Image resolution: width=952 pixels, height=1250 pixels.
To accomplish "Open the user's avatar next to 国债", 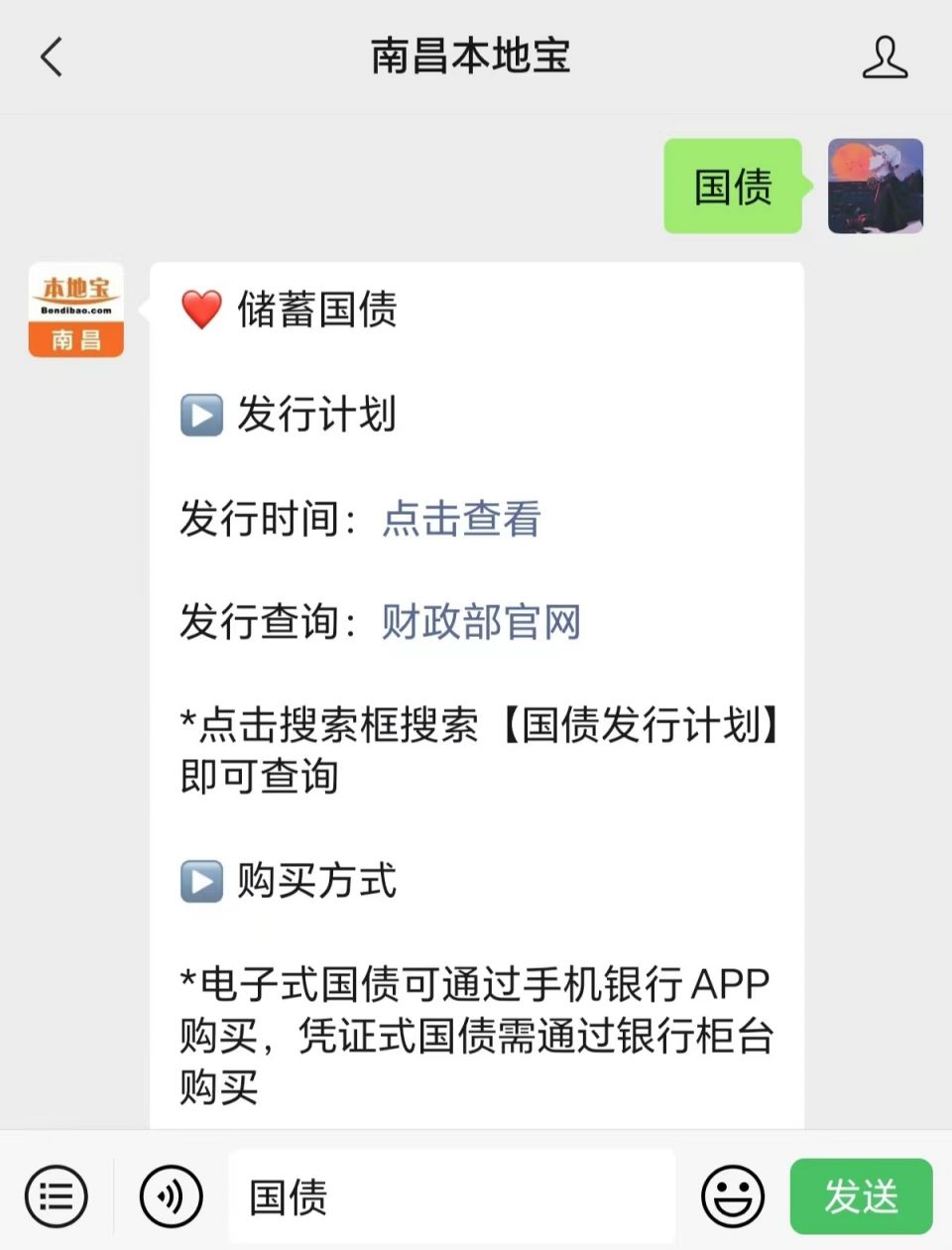I will point(876,187).
